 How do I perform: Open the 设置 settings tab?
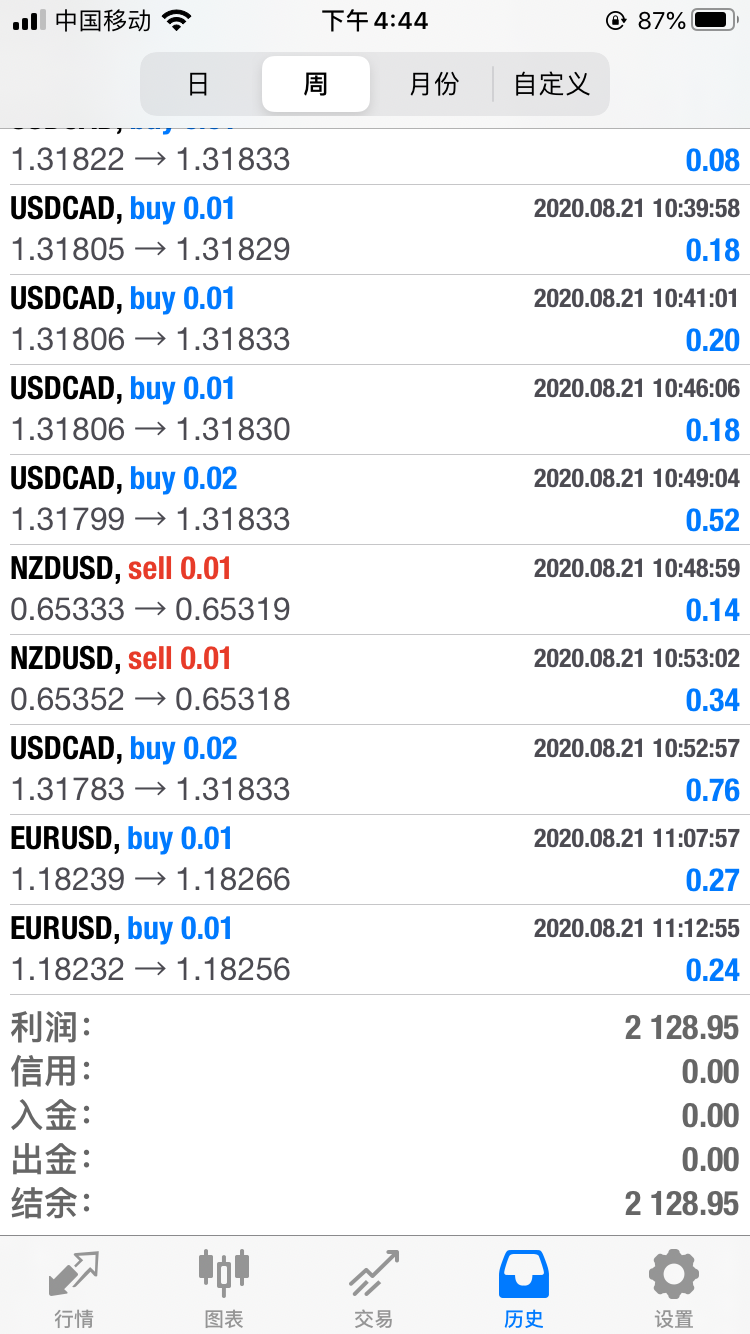[674, 1286]
